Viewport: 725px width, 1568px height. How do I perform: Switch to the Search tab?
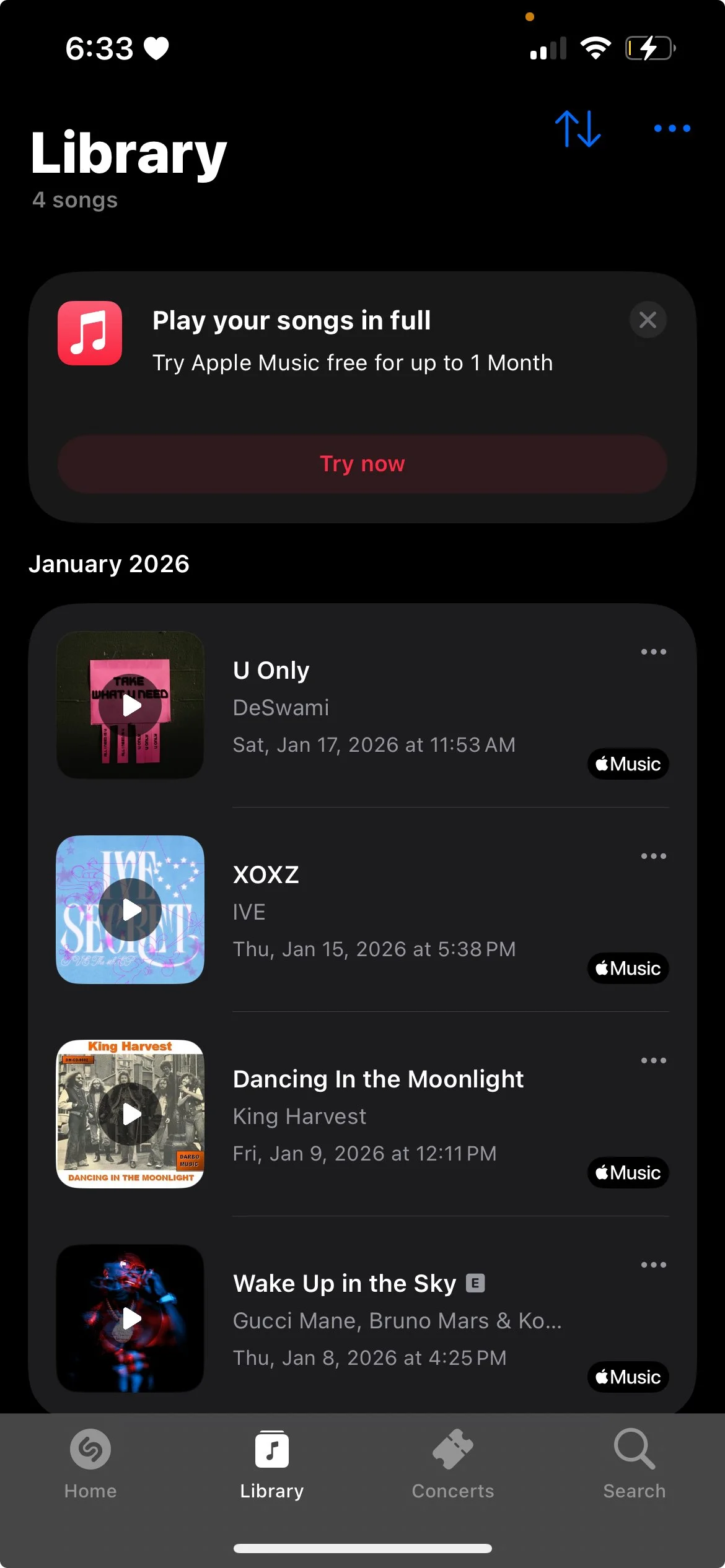[634, 1464]
